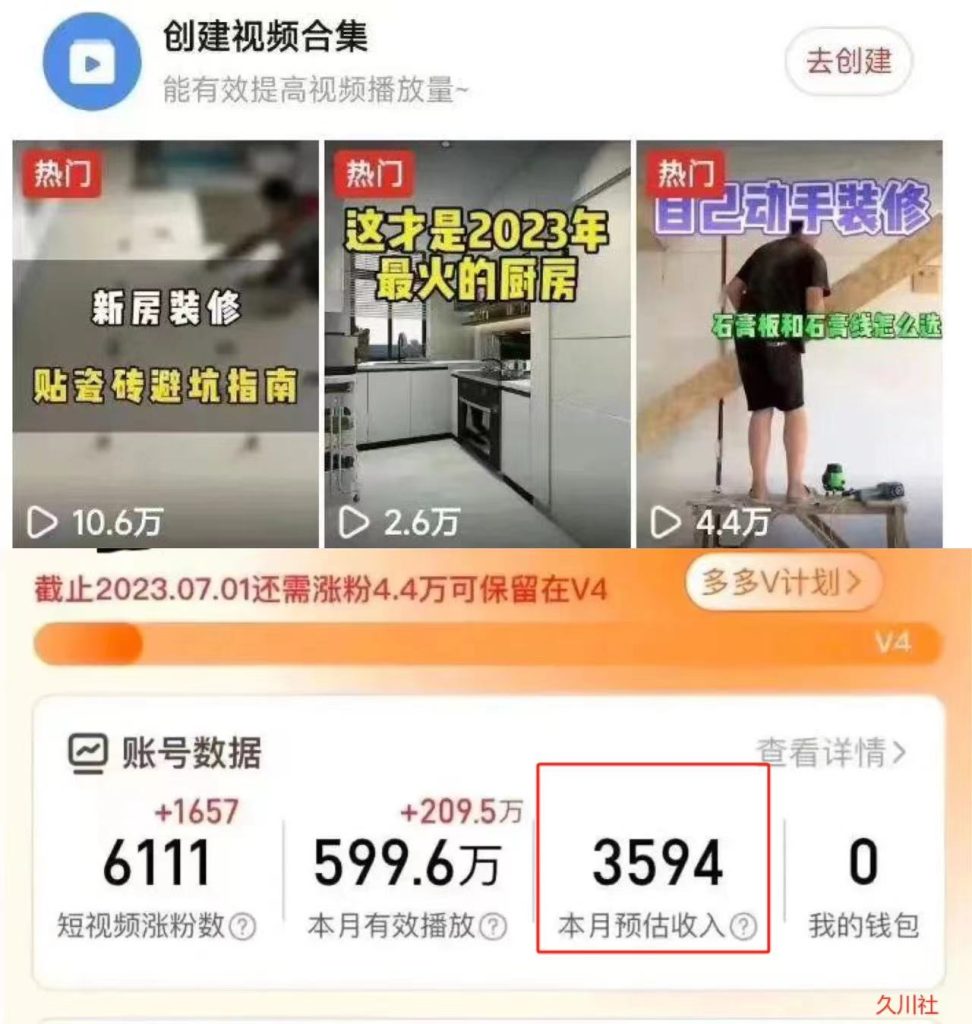Viewport: 972px width, 1024px height.
Task: Click the fan growth goal banner text
Action: 320,590
